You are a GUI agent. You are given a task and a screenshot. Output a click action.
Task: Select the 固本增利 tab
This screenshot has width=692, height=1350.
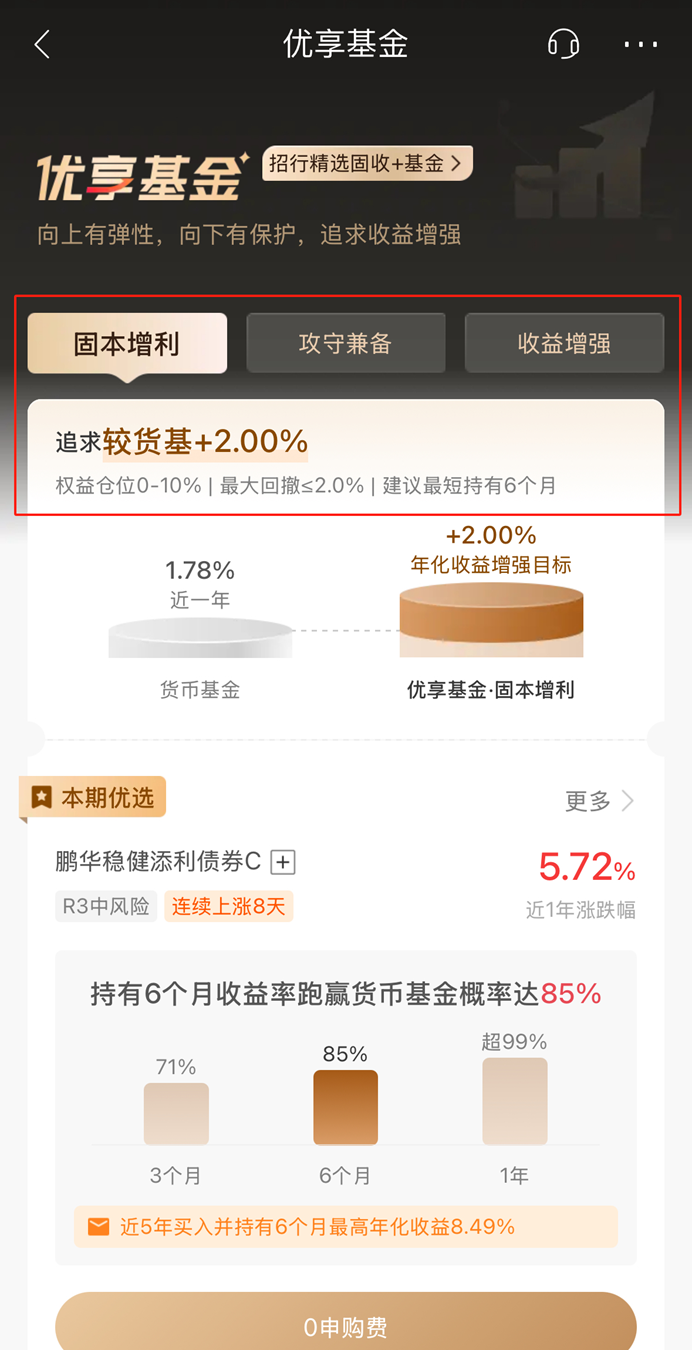(127, 344)
